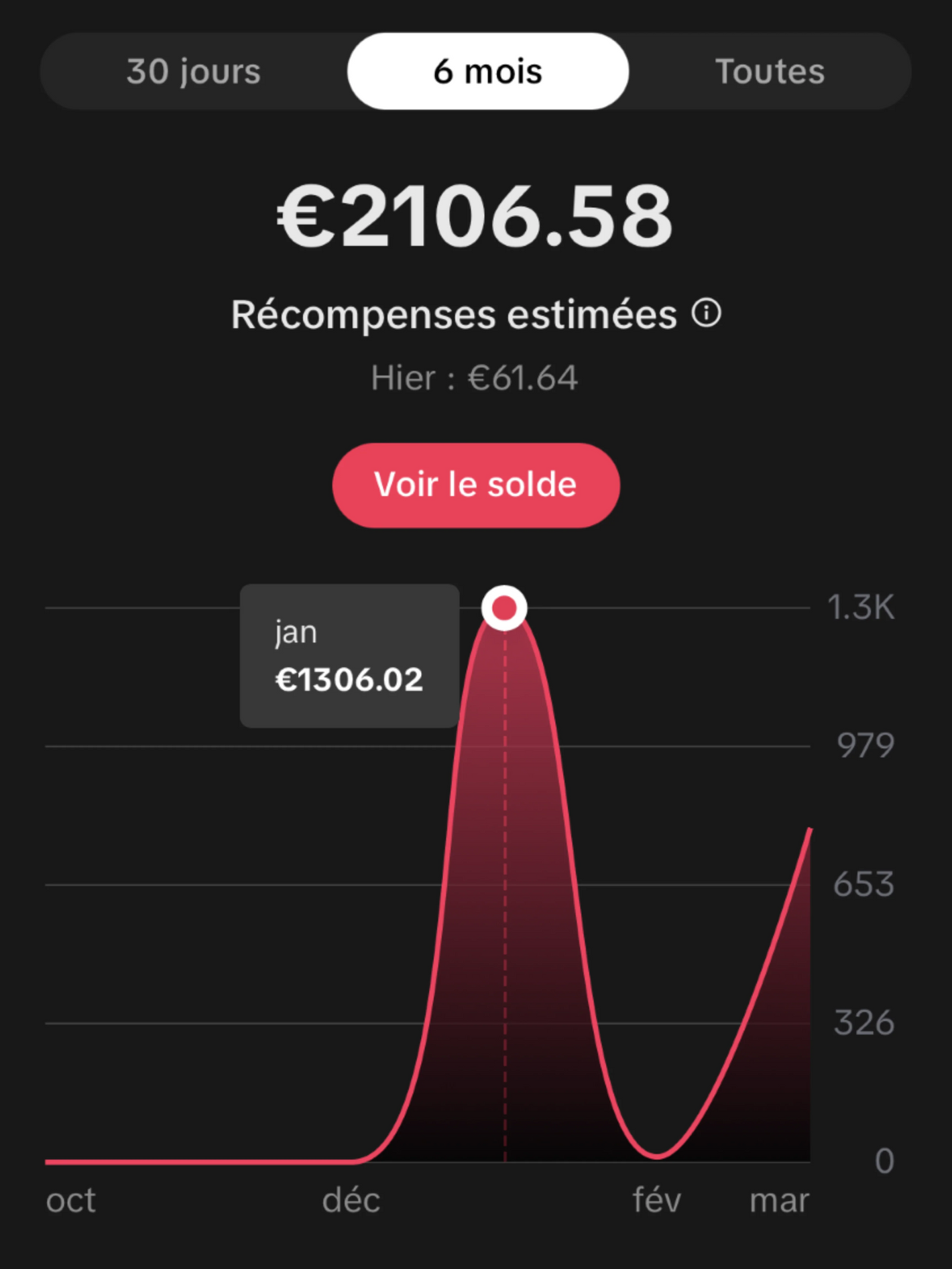This screenshot has width=952, height=1269.
Task: Select the 6 mois period
Action: point(487,72)
